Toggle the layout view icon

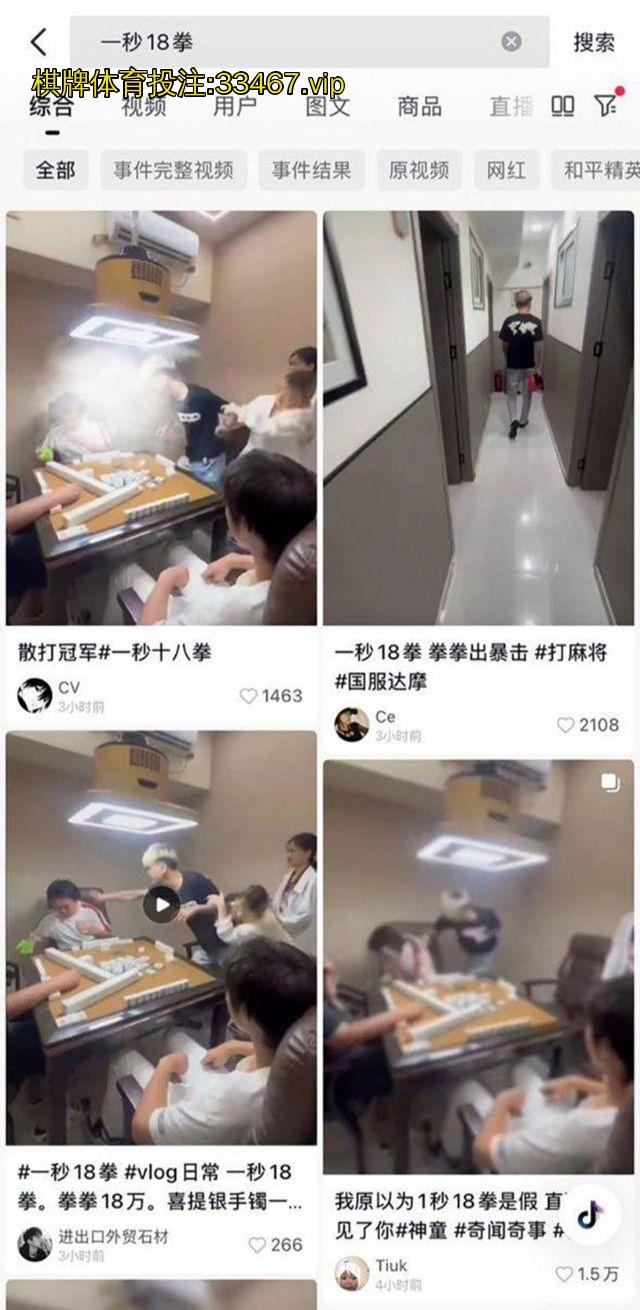point(563,106)
